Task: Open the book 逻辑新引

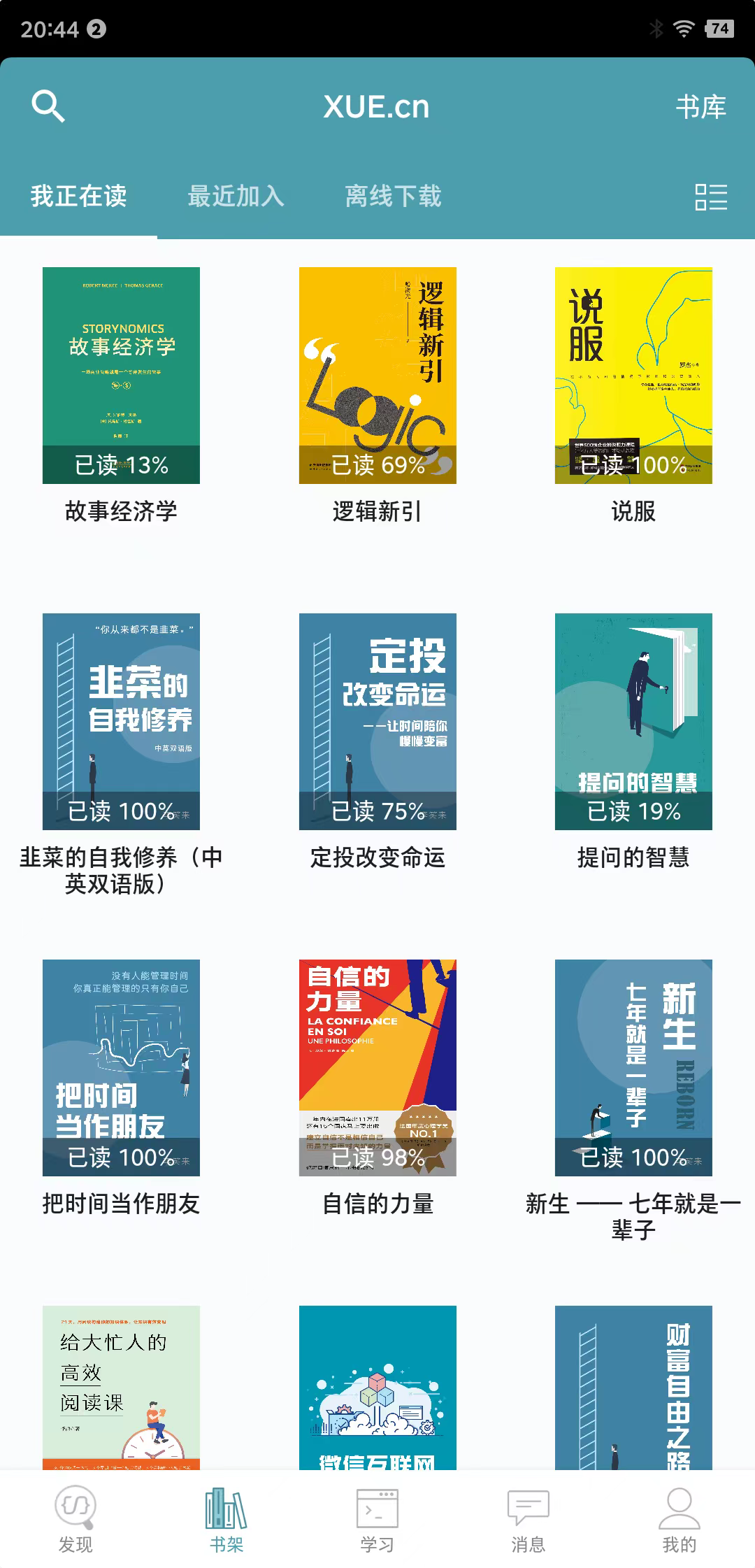Action: (377, 376)
